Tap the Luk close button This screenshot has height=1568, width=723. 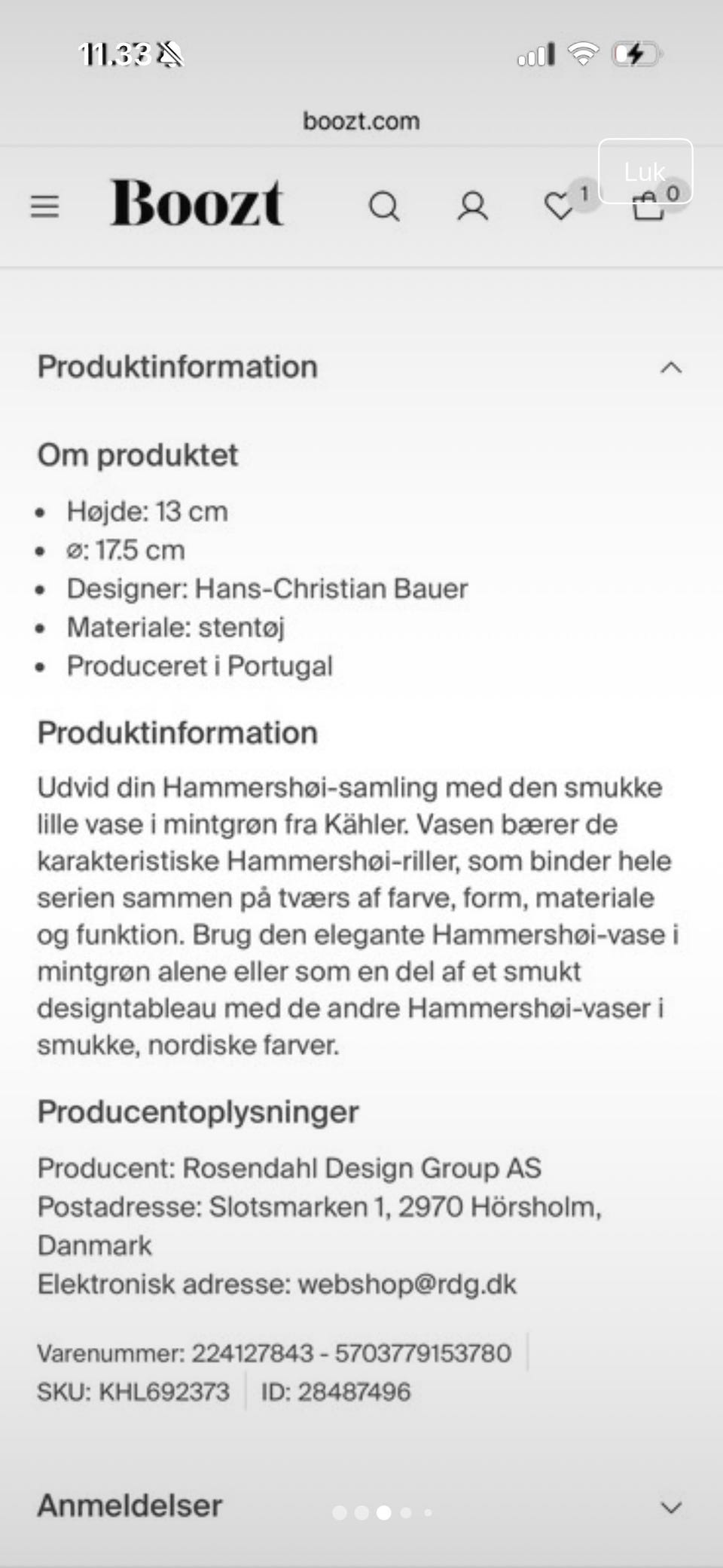tap(645, 171)
